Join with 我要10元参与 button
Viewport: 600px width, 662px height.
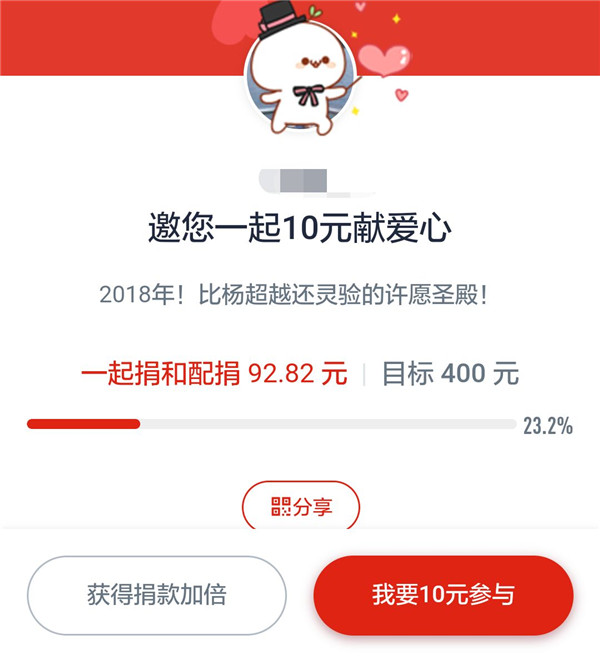[x=443, y=595]
